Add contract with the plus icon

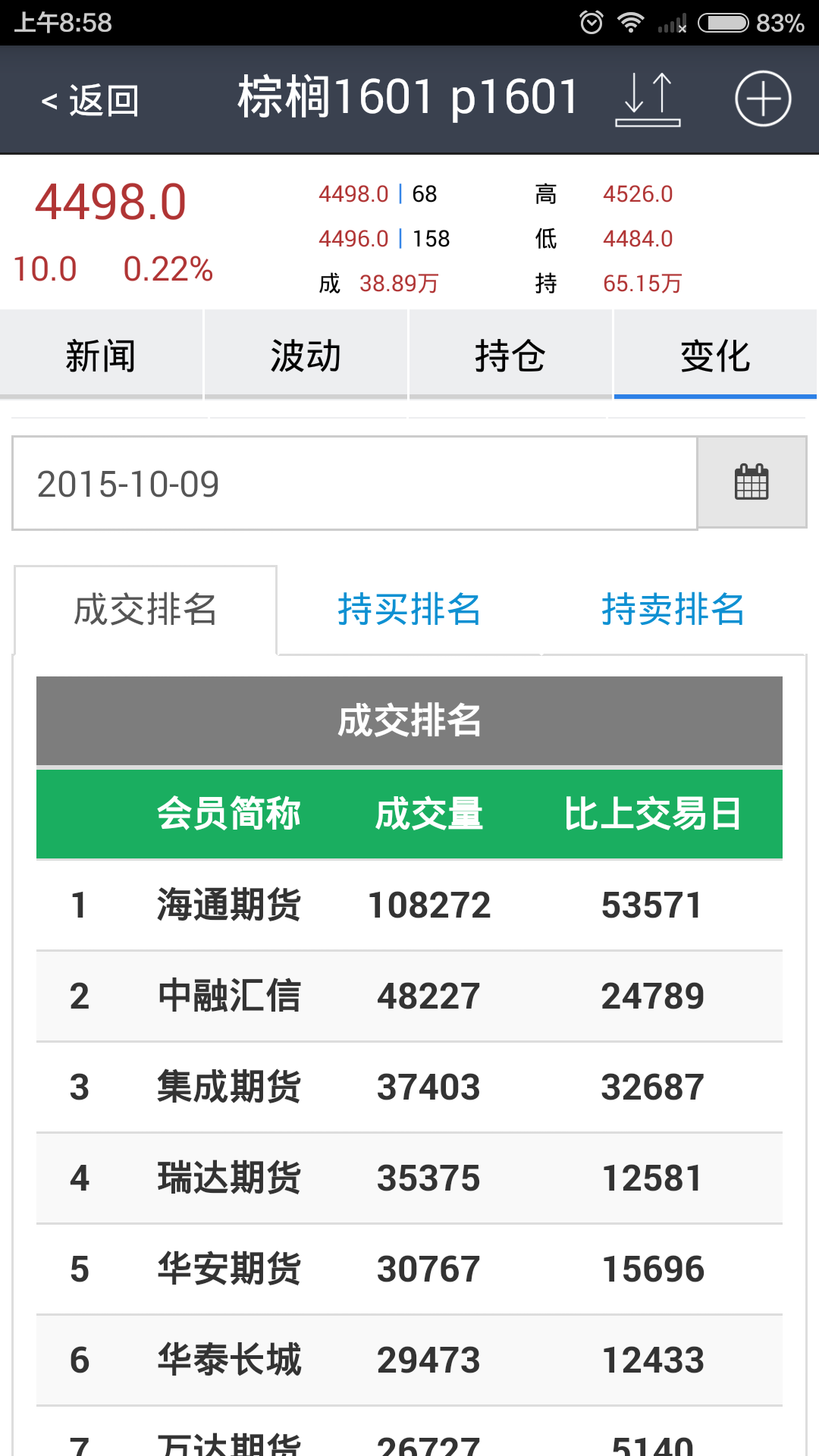tap(763, 99)
